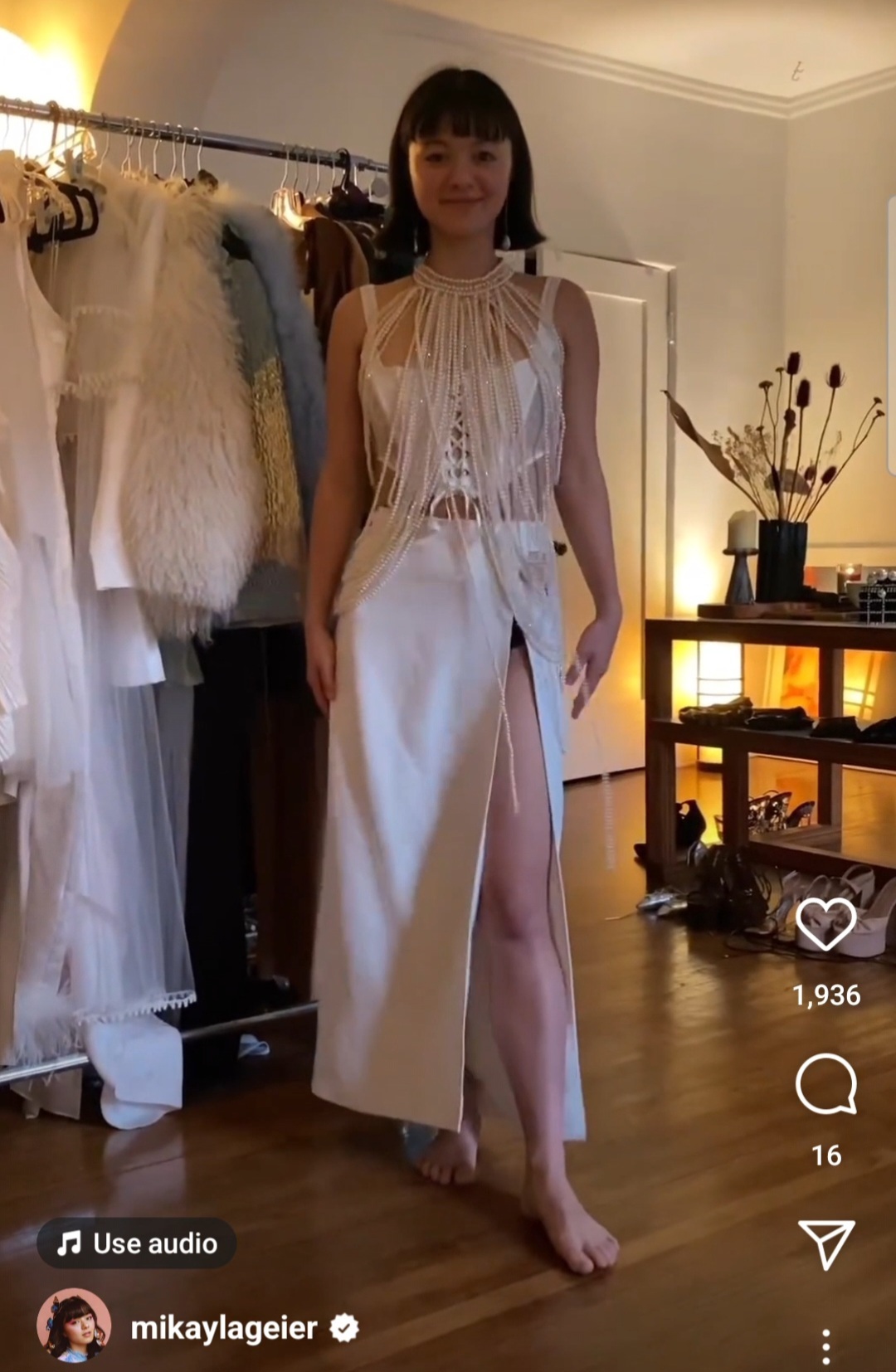The width and height of the screenshot is (896, 1372).
Task: Open the three-dot overflow menu
Action: [825, 1347]
